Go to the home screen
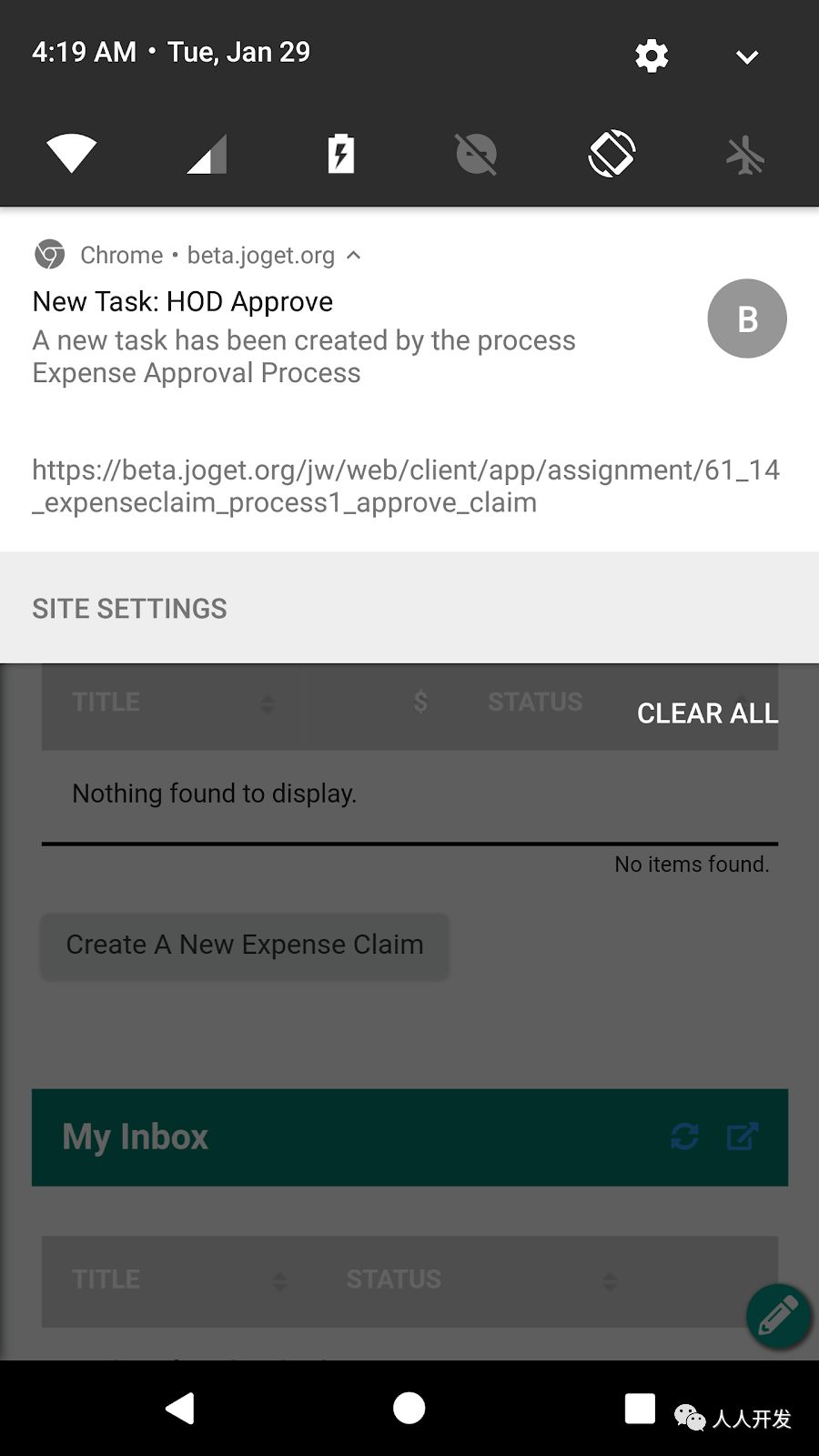Image resolution: width=819 pixels, height=1456 pixels. tap(409, 1408)
